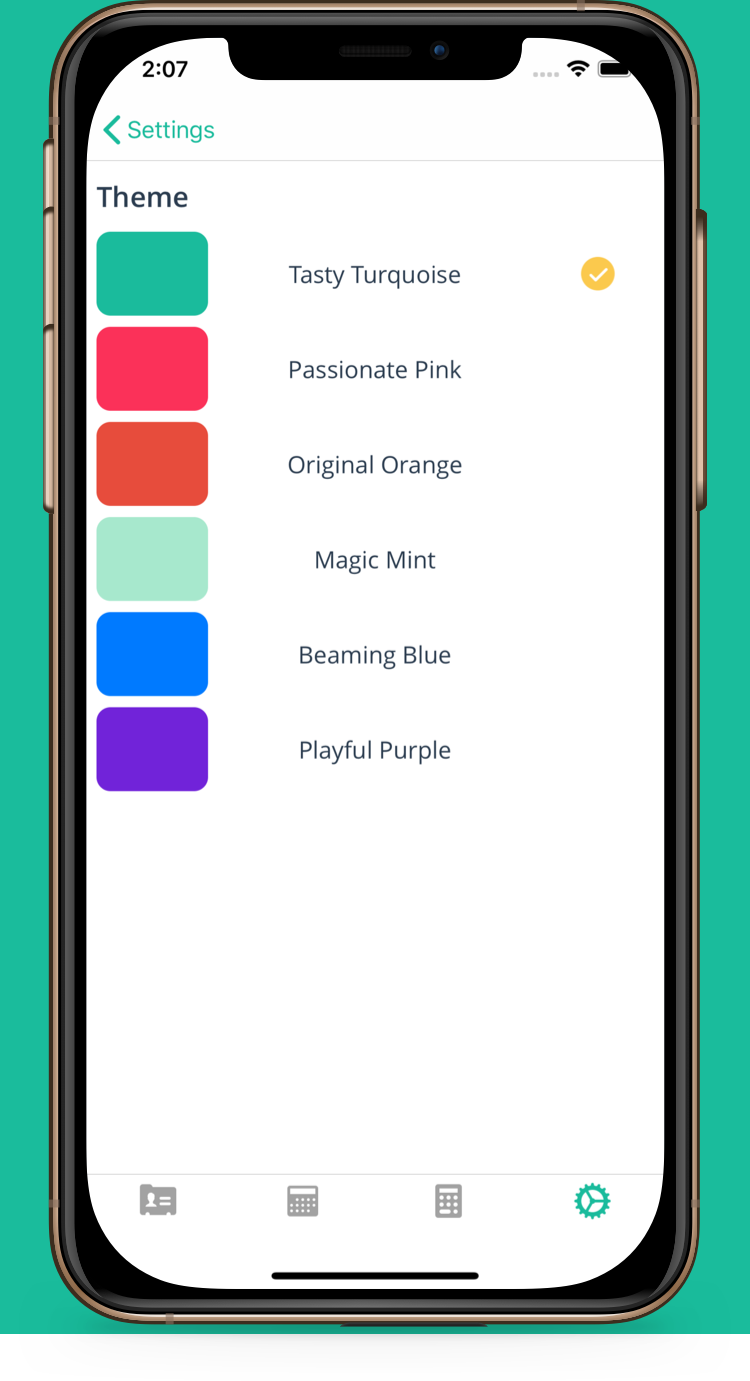Image resolution: width=750 pixels, height=1381 pixels.
Task: Pick the Original Orange theme
Action: (x=374, y=465)
